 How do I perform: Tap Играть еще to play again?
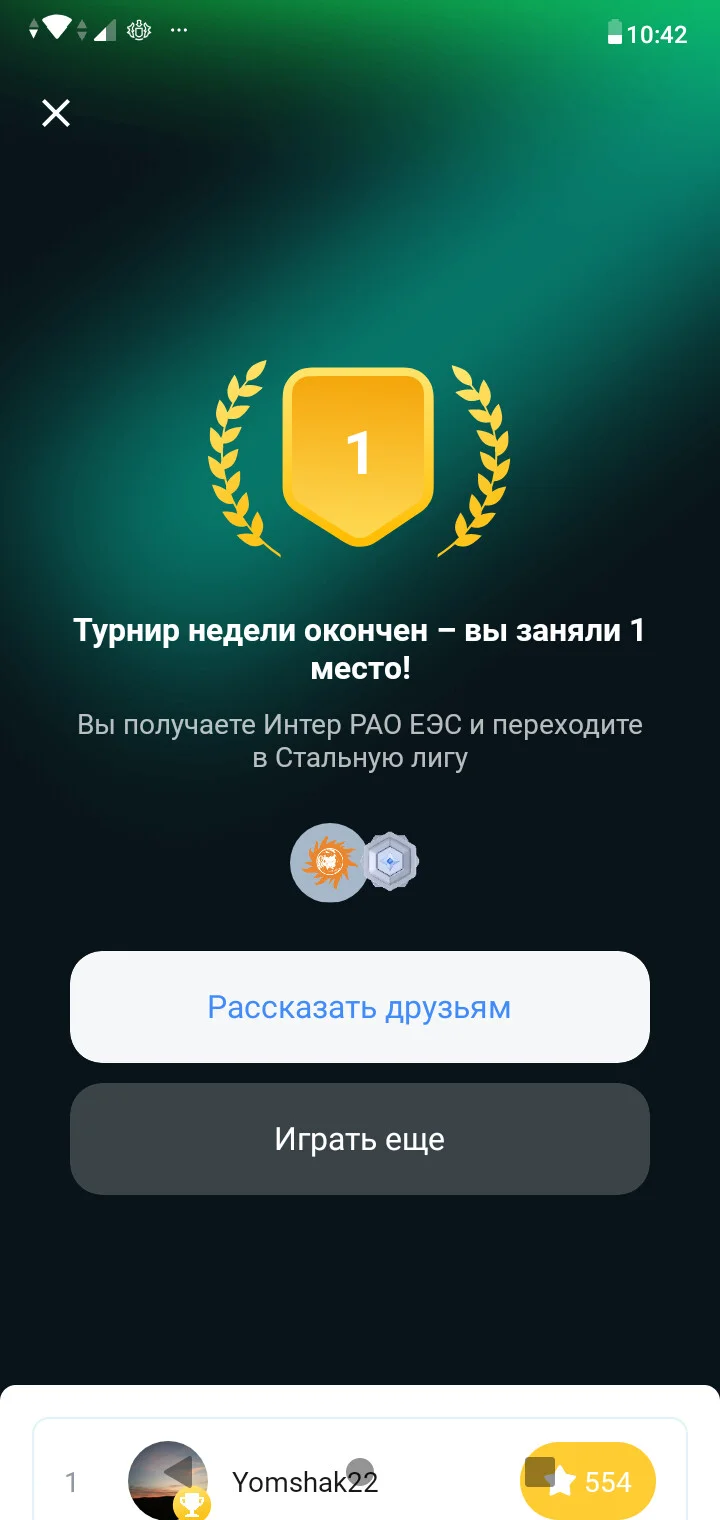[360, 1138]
